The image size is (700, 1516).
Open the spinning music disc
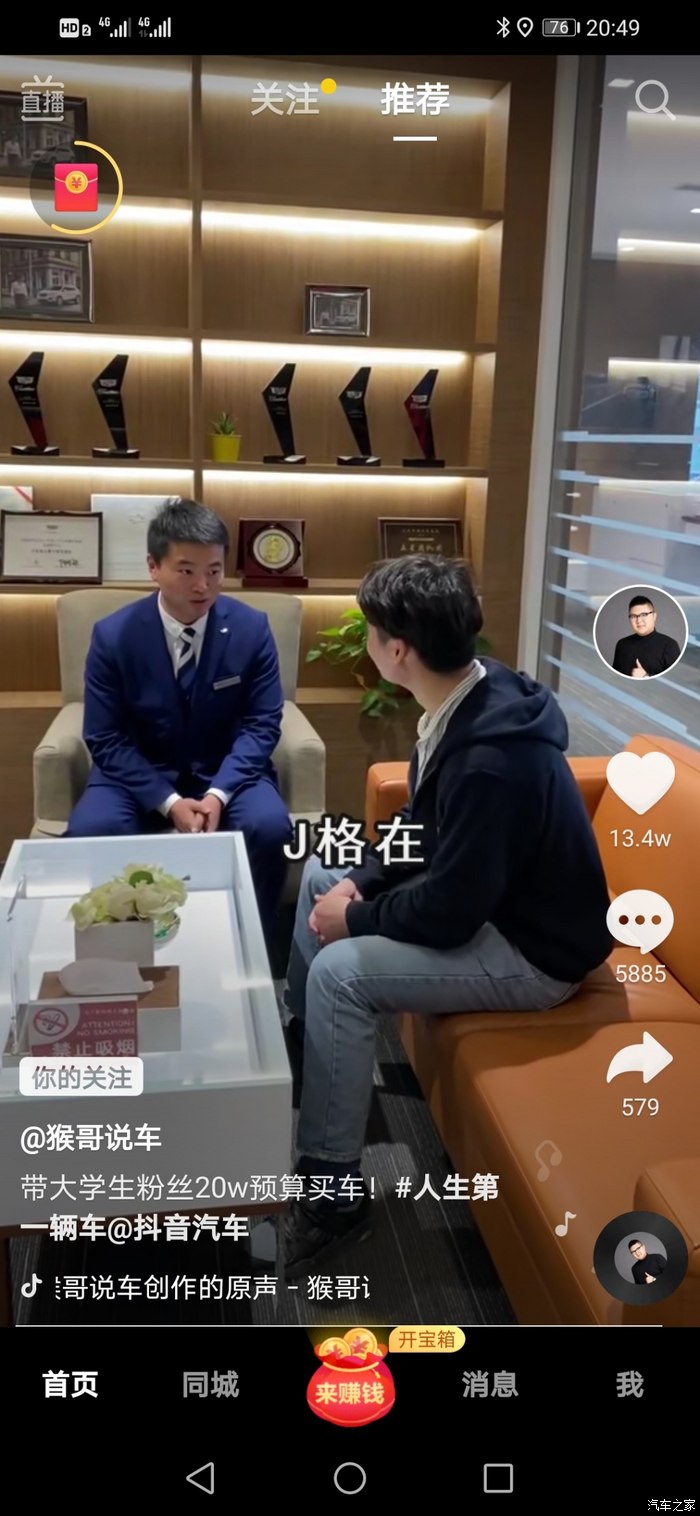[x=640, y=1258]
